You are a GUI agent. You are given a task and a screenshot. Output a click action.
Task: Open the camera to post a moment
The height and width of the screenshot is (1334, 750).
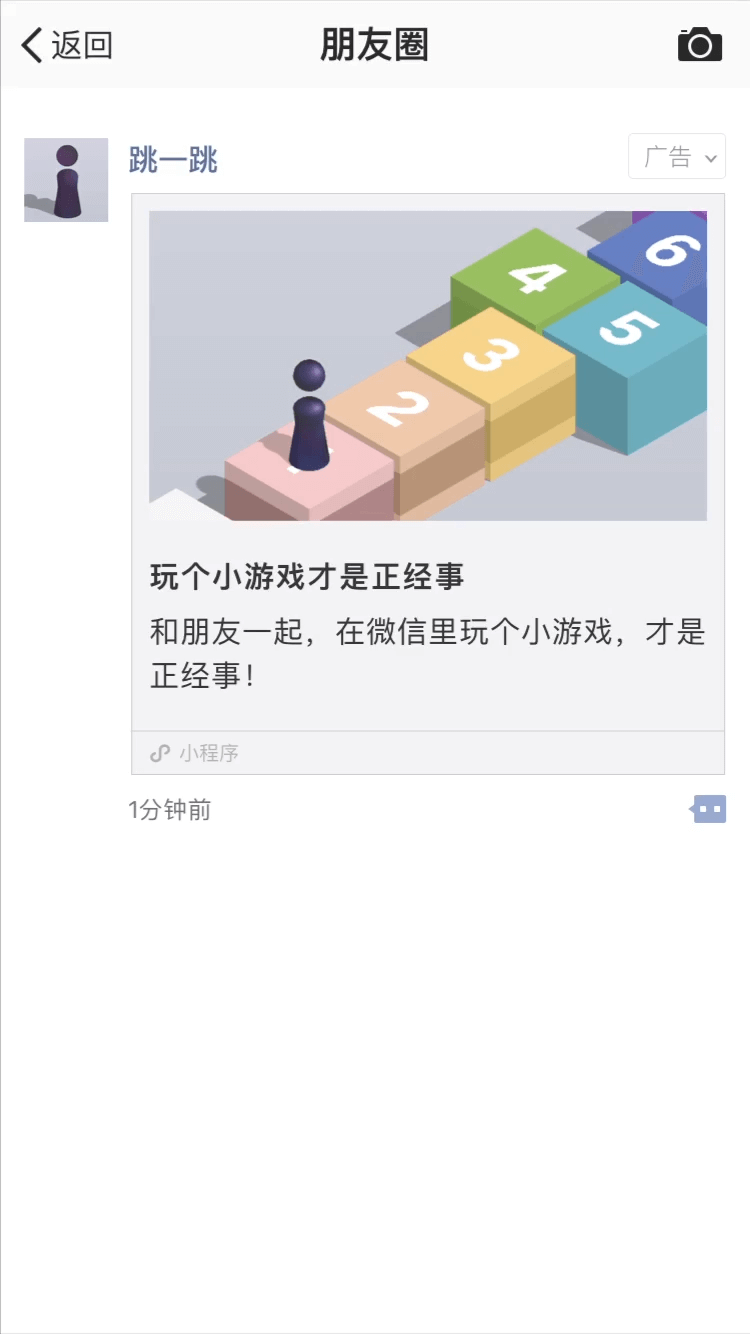pyautogui.click(x=699, y=45)
